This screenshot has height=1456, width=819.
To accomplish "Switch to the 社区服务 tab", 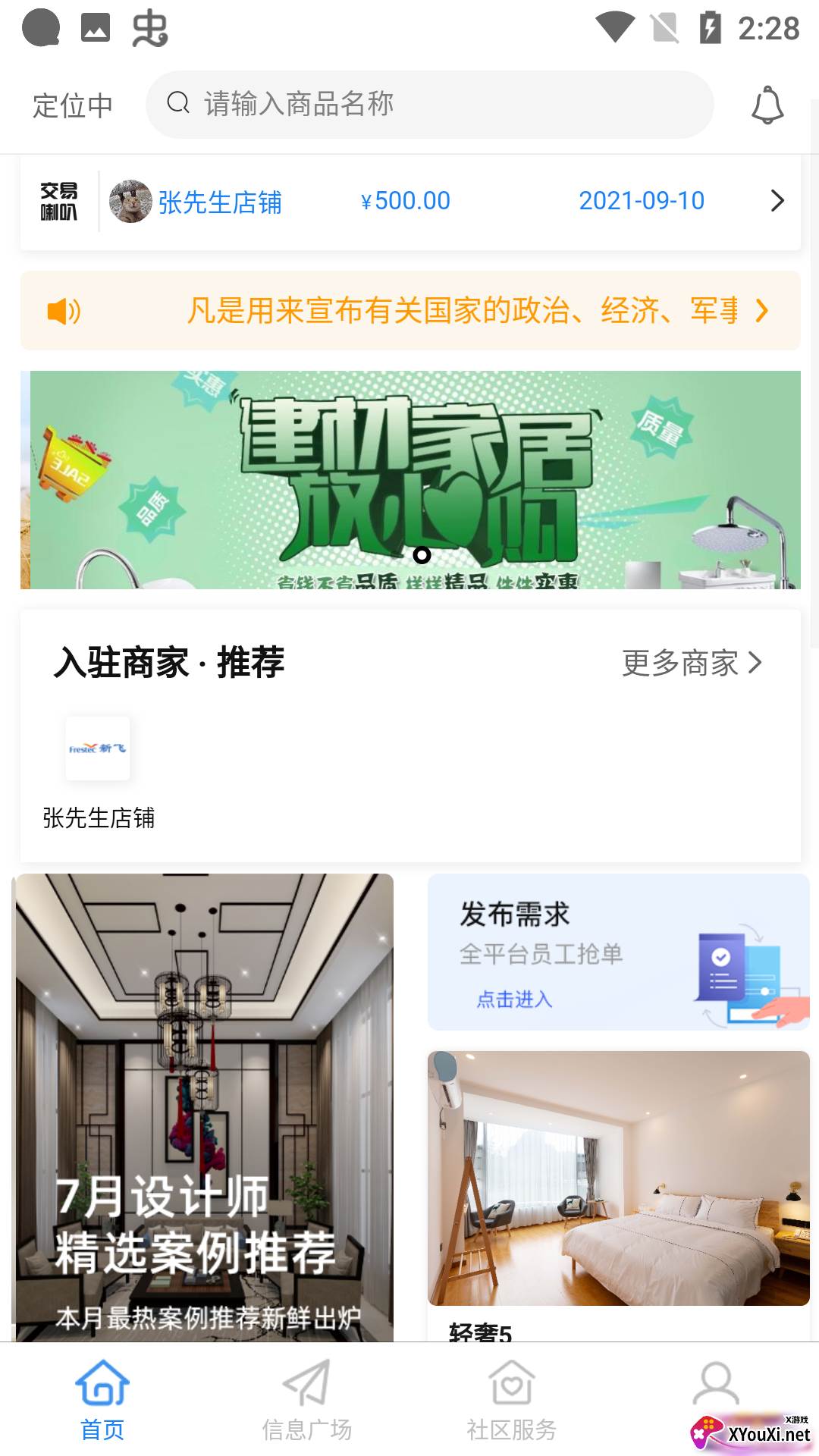I will pyautogui.click(x=512, y=1400).
